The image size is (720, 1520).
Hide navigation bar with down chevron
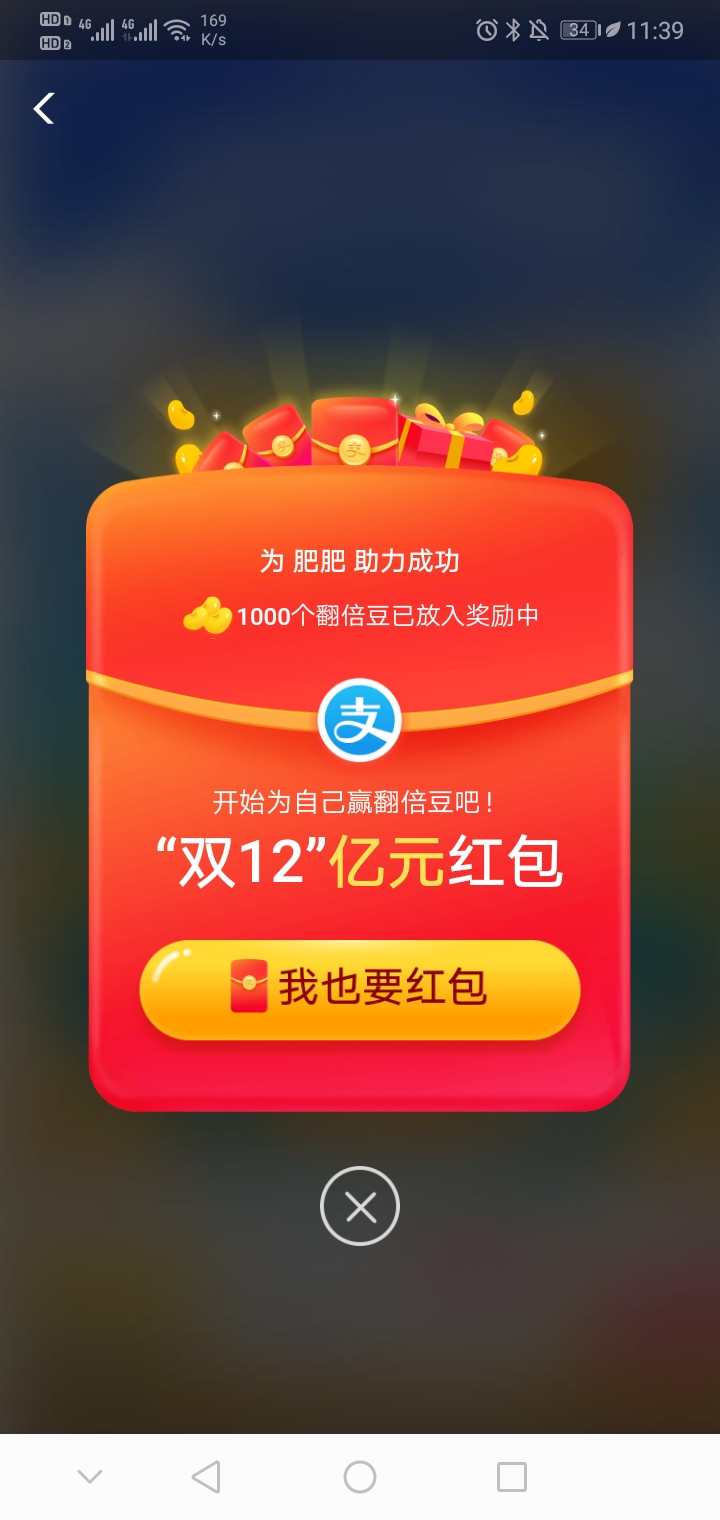[90, 1477]
